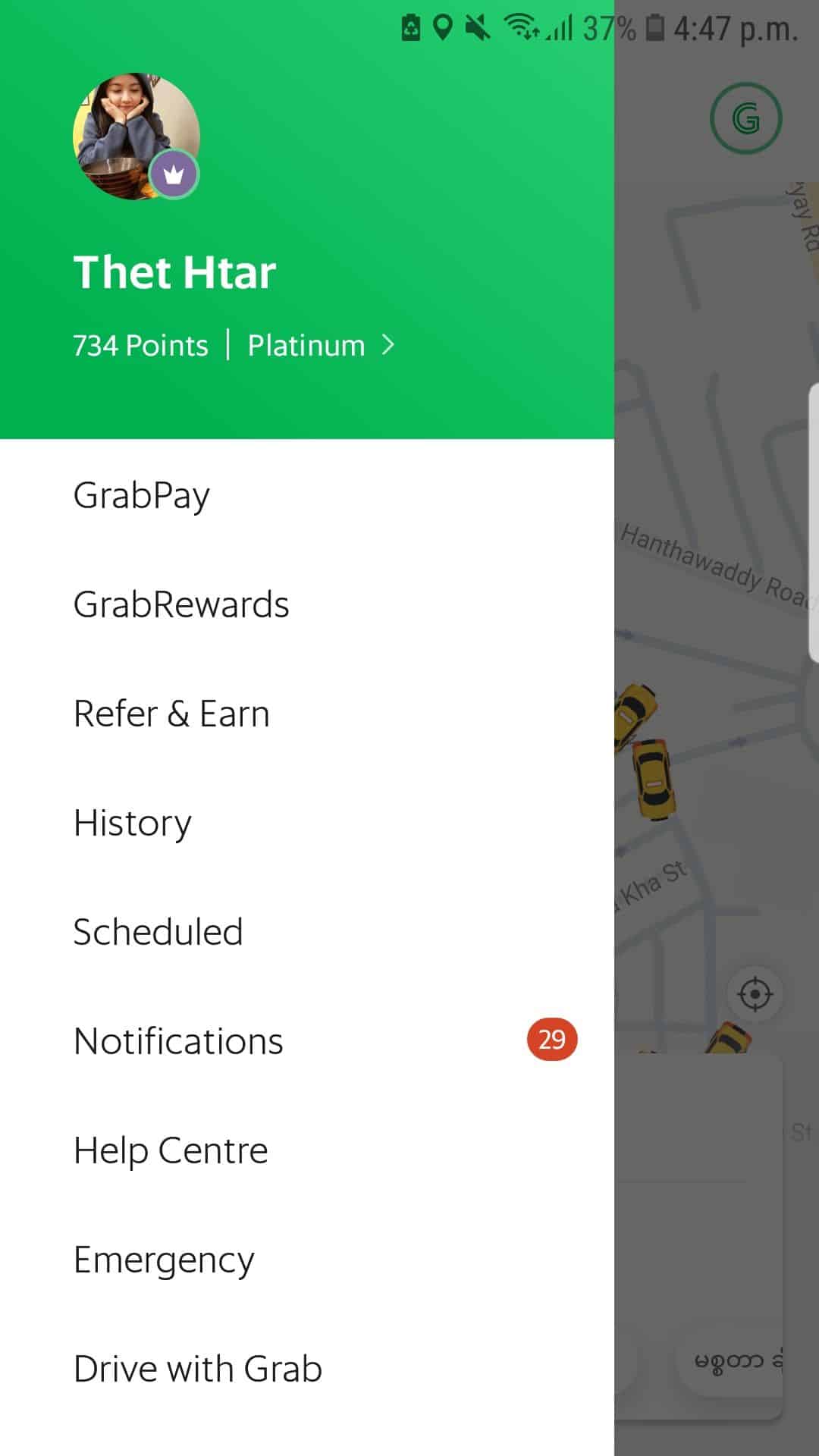819x1456 pixels.
Task: Check Notifications with 29 unread
Action: 307,1041
